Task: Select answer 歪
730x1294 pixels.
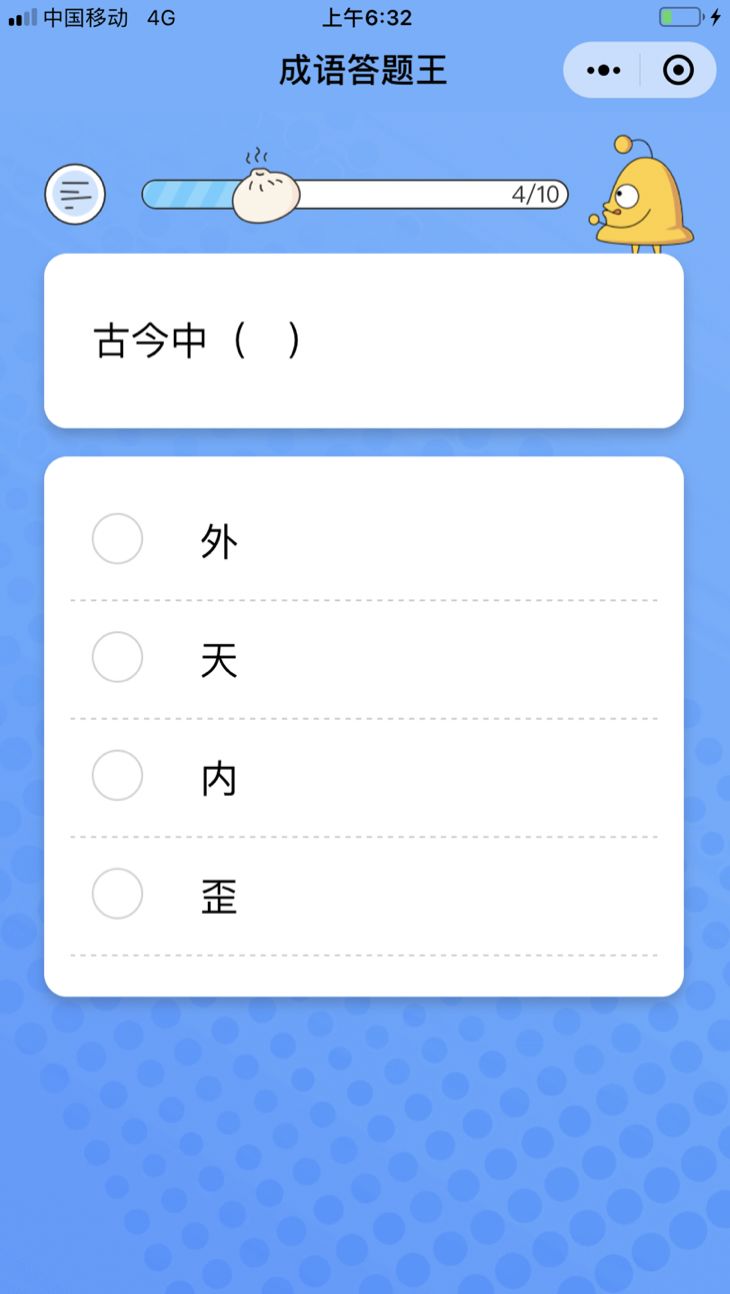Action: (364, 895)
